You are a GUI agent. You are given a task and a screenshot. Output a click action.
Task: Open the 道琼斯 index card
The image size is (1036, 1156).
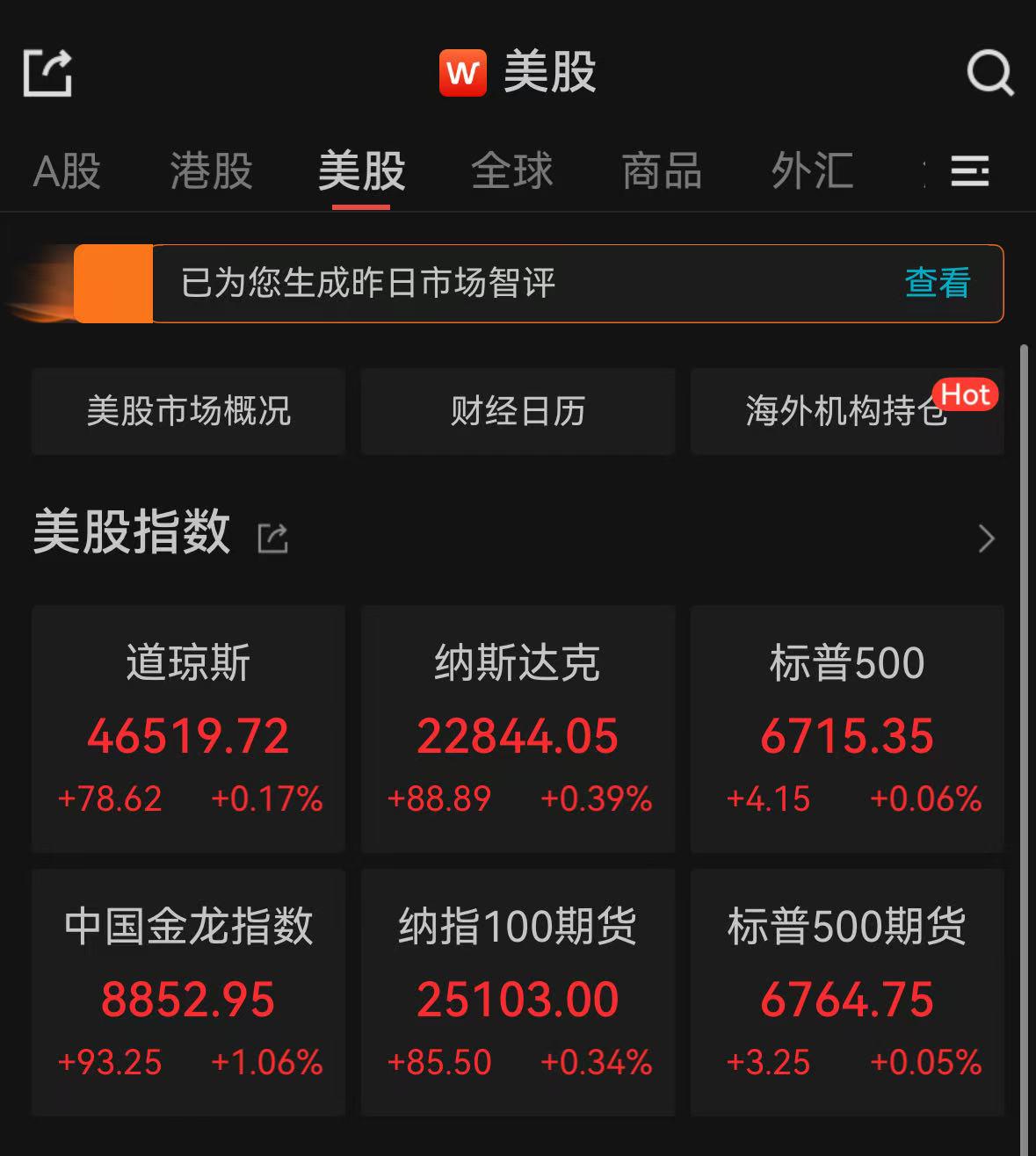(188, 728)
